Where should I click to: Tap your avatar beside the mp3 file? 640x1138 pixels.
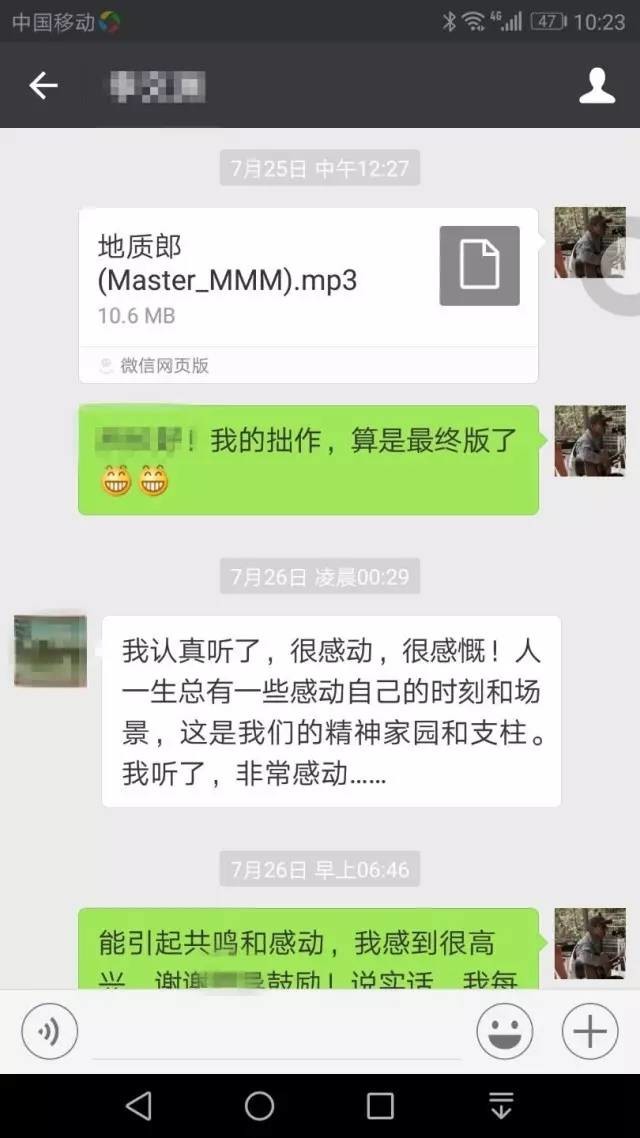590,243
